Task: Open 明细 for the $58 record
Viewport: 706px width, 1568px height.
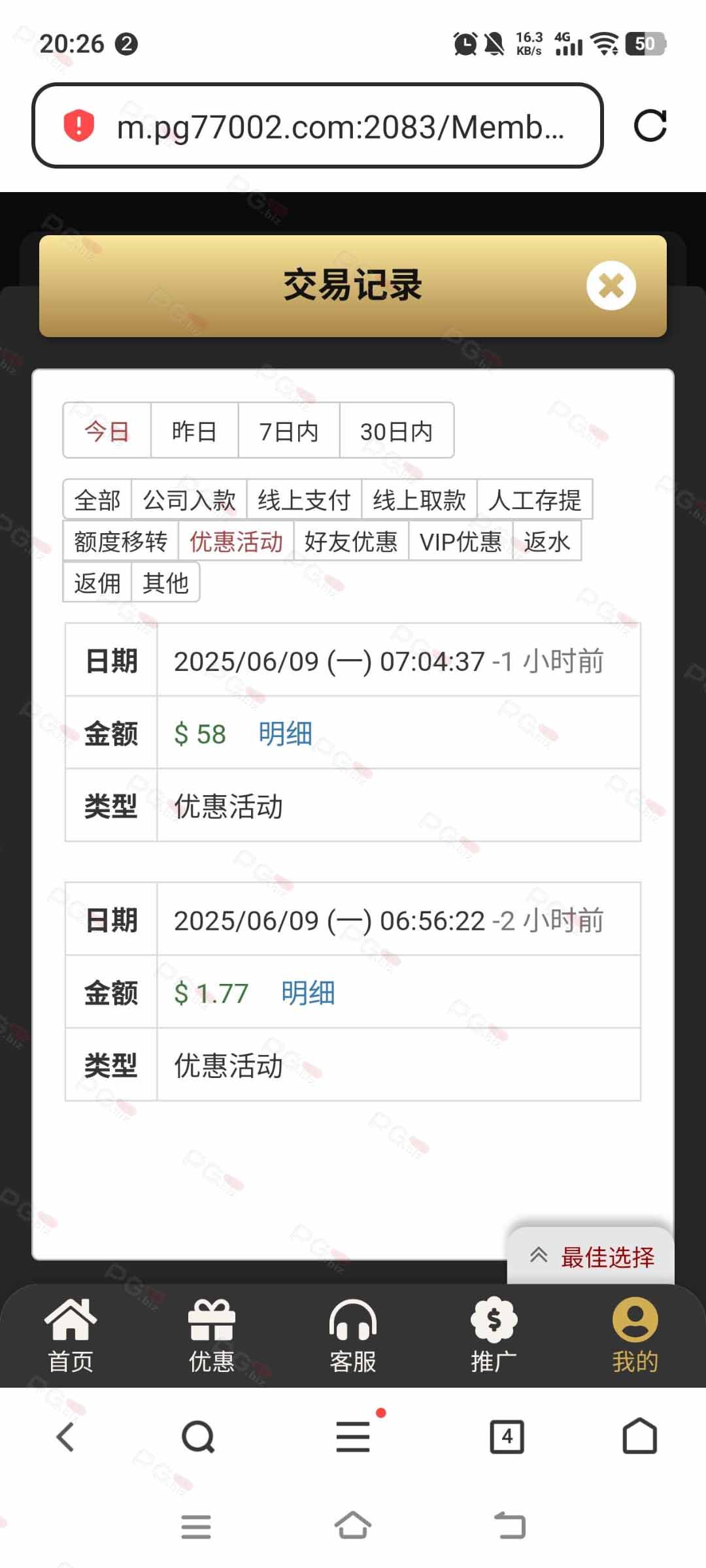Action: (286, 734)
